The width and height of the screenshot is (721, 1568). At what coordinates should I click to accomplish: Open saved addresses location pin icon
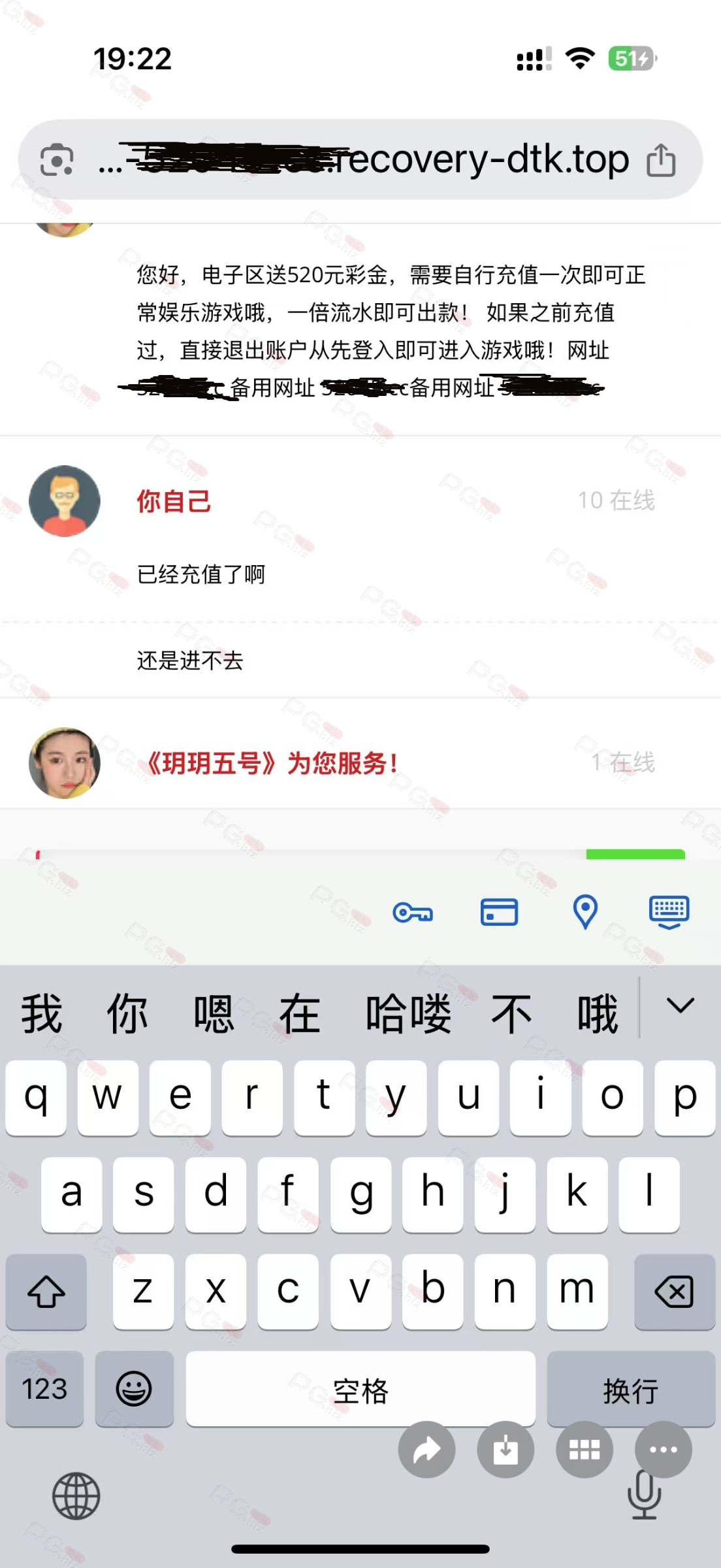[585, 911]
